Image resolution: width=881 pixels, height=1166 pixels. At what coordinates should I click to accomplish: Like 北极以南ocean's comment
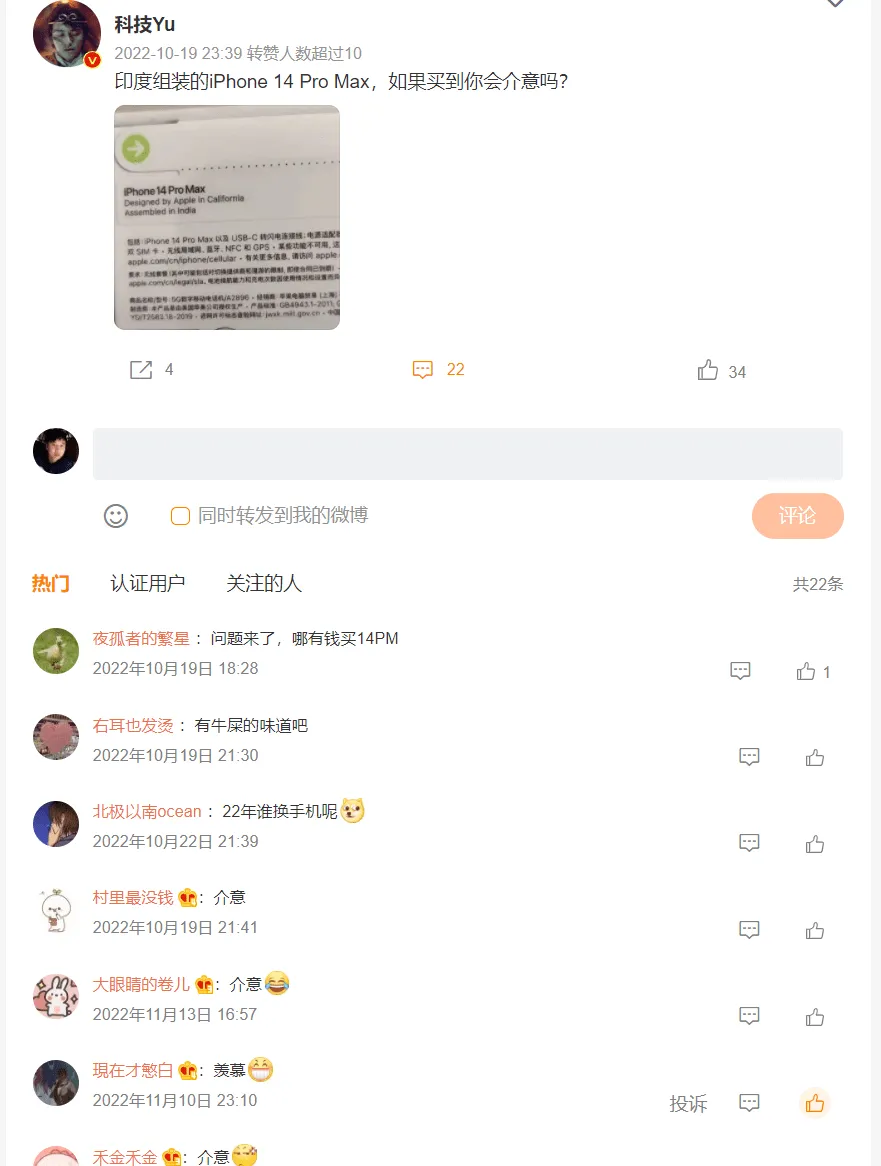(x=815, y=844)
